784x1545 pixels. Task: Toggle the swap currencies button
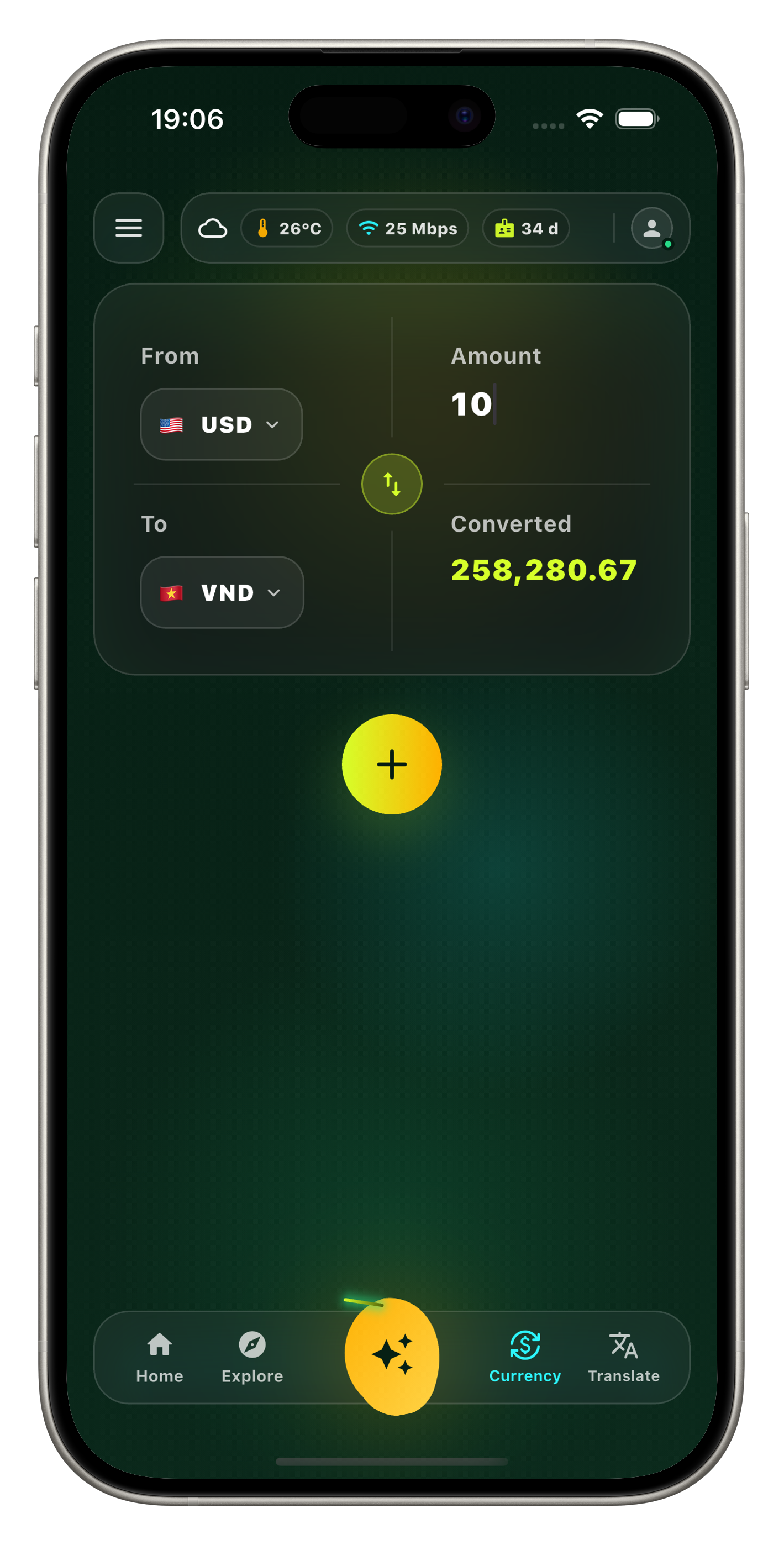click(x=391, y=484)
